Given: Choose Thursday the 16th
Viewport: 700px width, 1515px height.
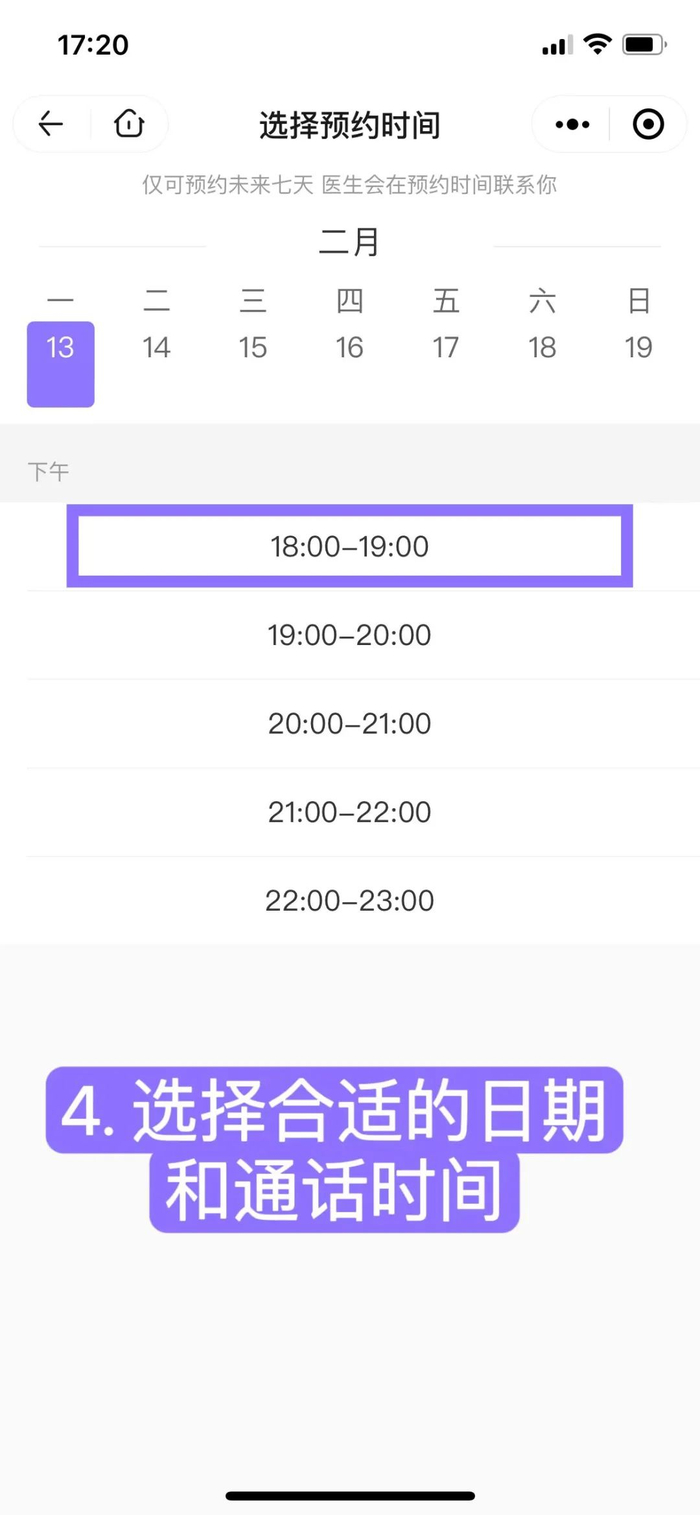Looking at the screenshot, I should (349, 348).
